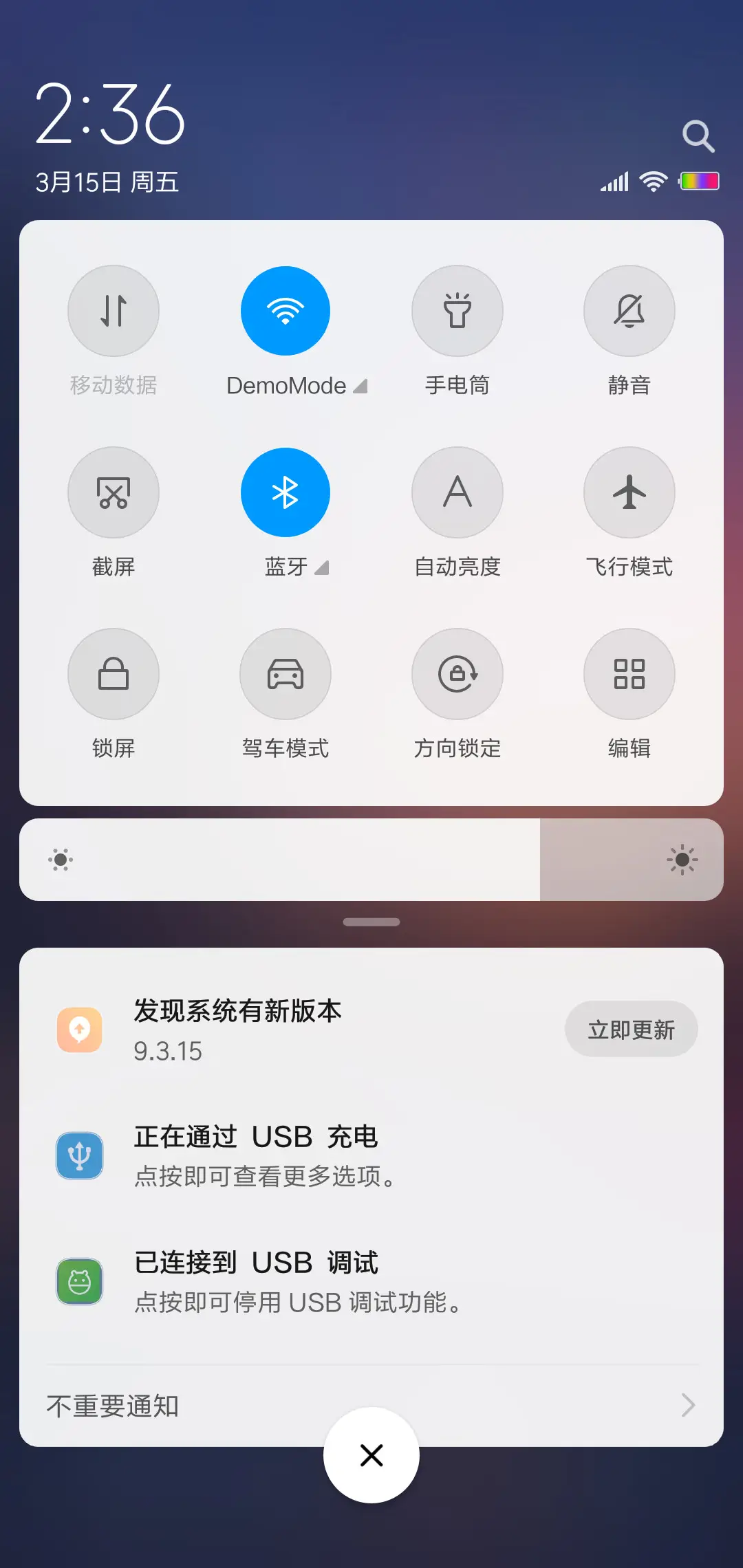Tap 立即更新 to update the system
The width and height of the screenshot is (743, 1568).
[631, 1028]
